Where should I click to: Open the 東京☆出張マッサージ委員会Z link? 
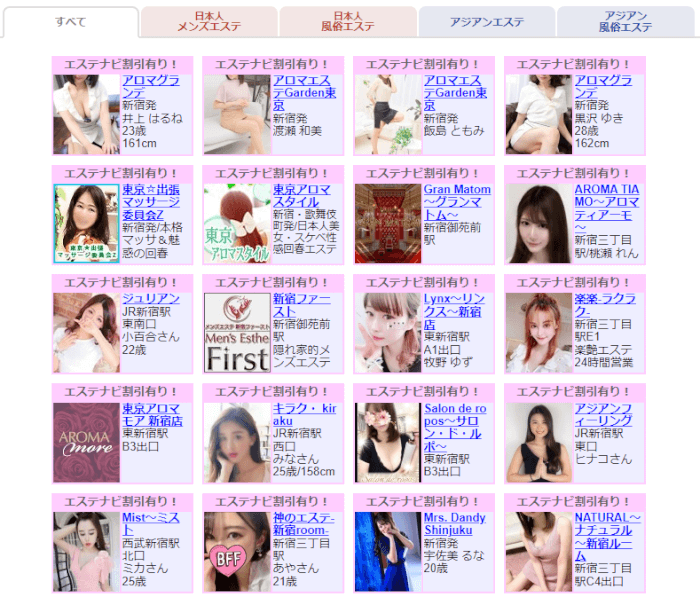click(x=155, y=202)
